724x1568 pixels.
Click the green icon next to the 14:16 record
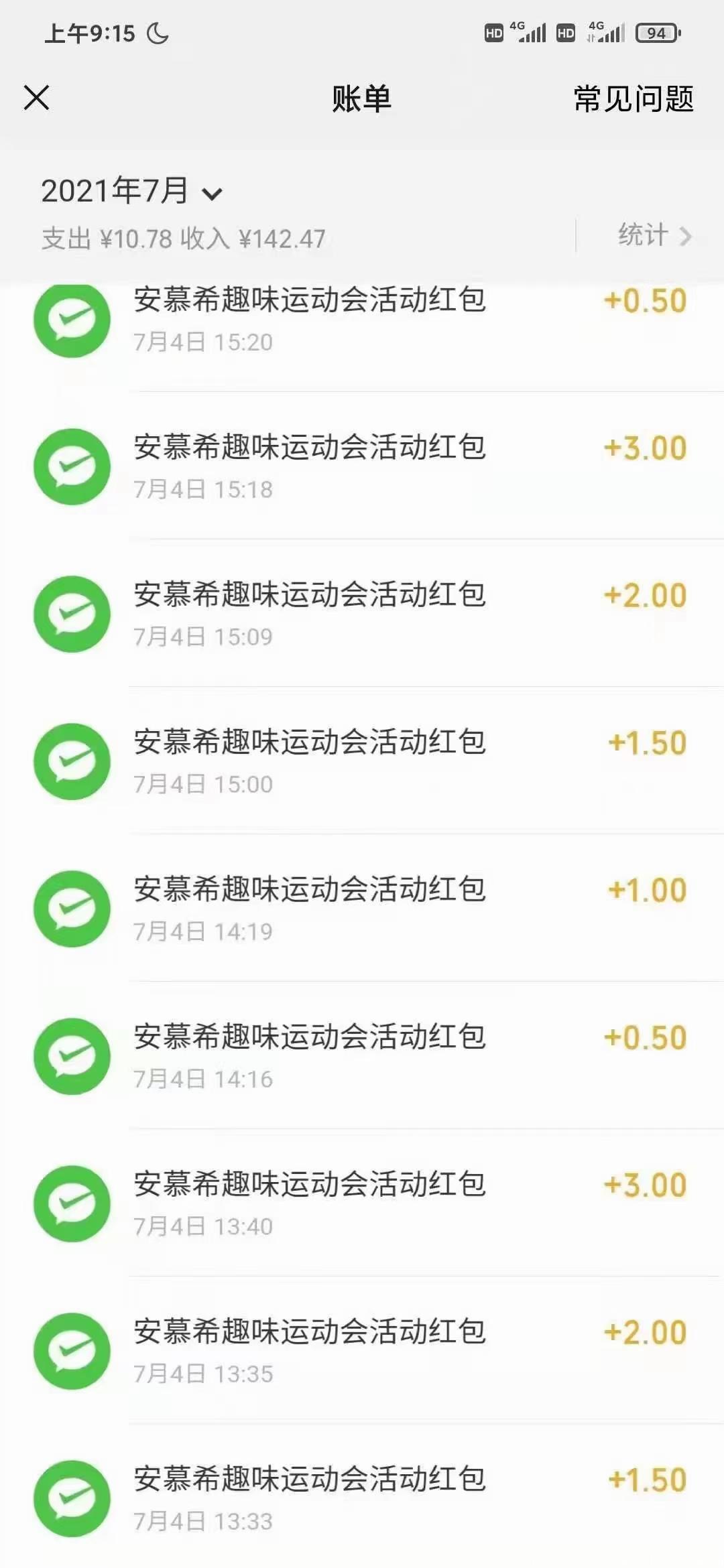click(72, 1055)
